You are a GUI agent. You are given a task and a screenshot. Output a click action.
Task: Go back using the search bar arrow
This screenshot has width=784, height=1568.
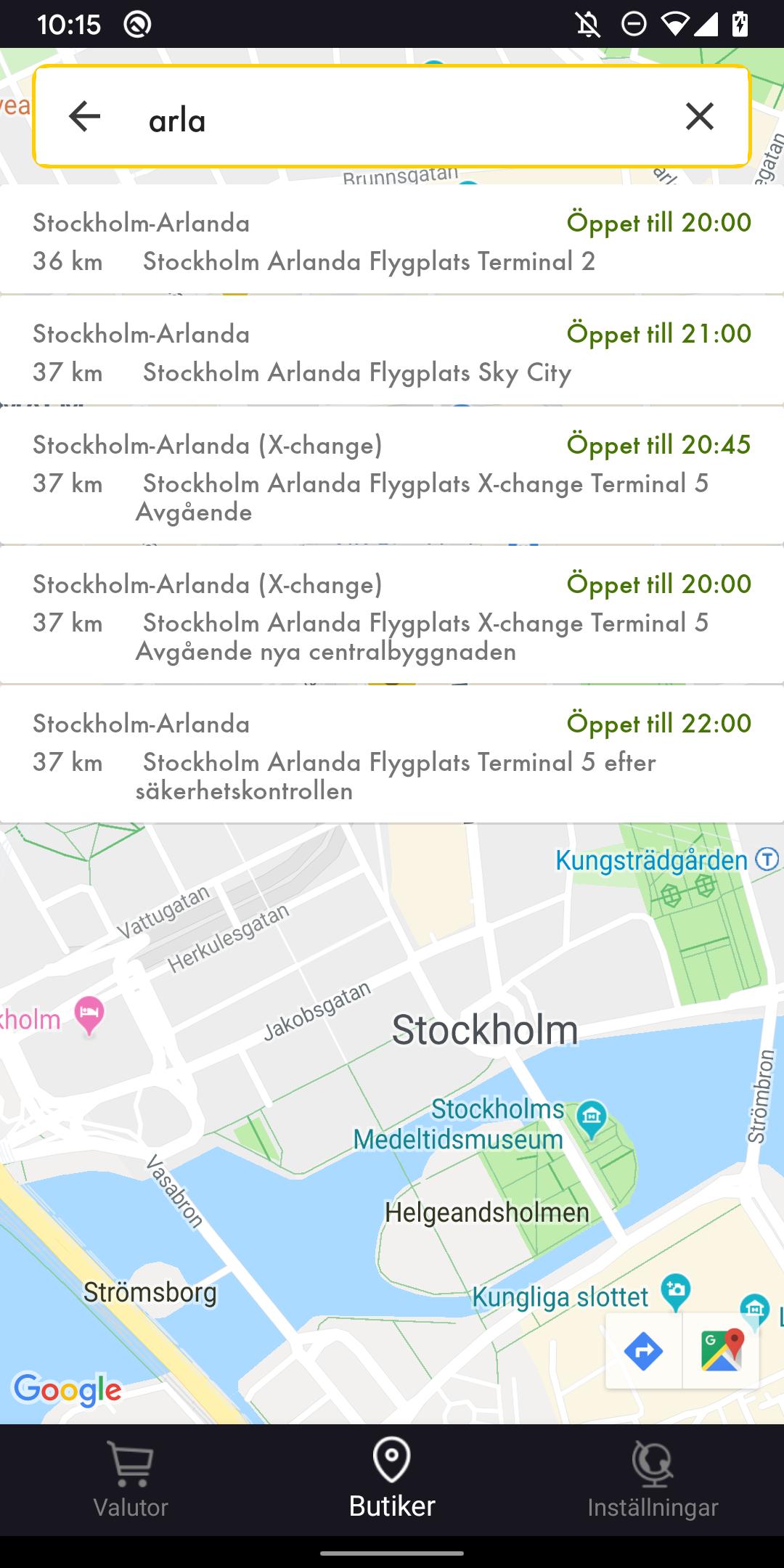[84, 117]
